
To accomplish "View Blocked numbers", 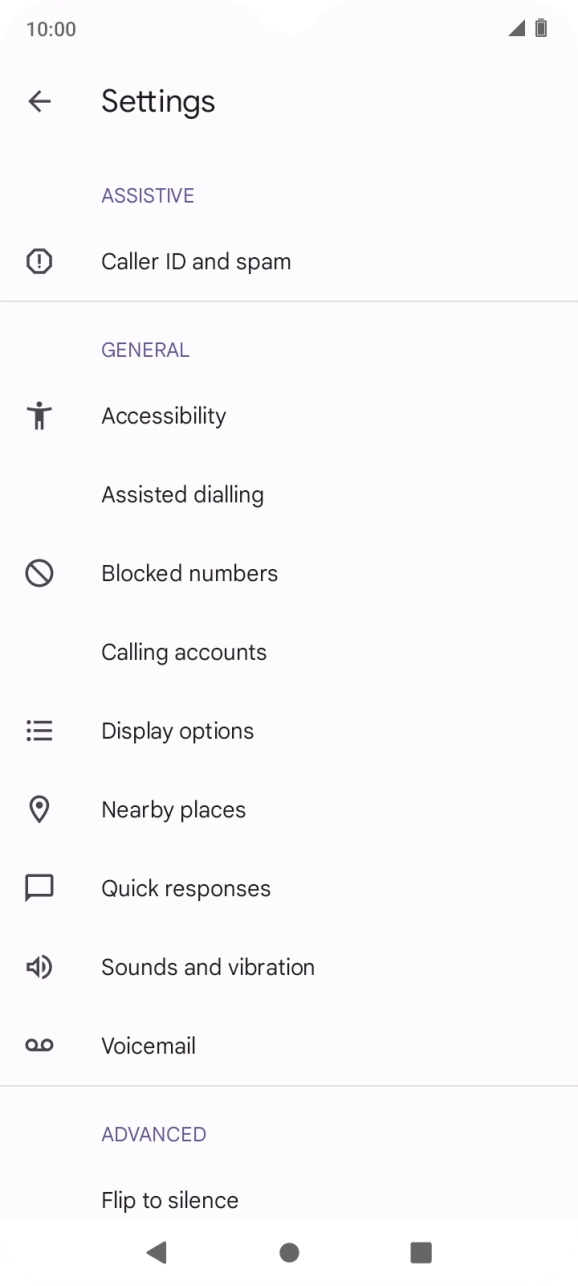I will click(x=289, y=574).
